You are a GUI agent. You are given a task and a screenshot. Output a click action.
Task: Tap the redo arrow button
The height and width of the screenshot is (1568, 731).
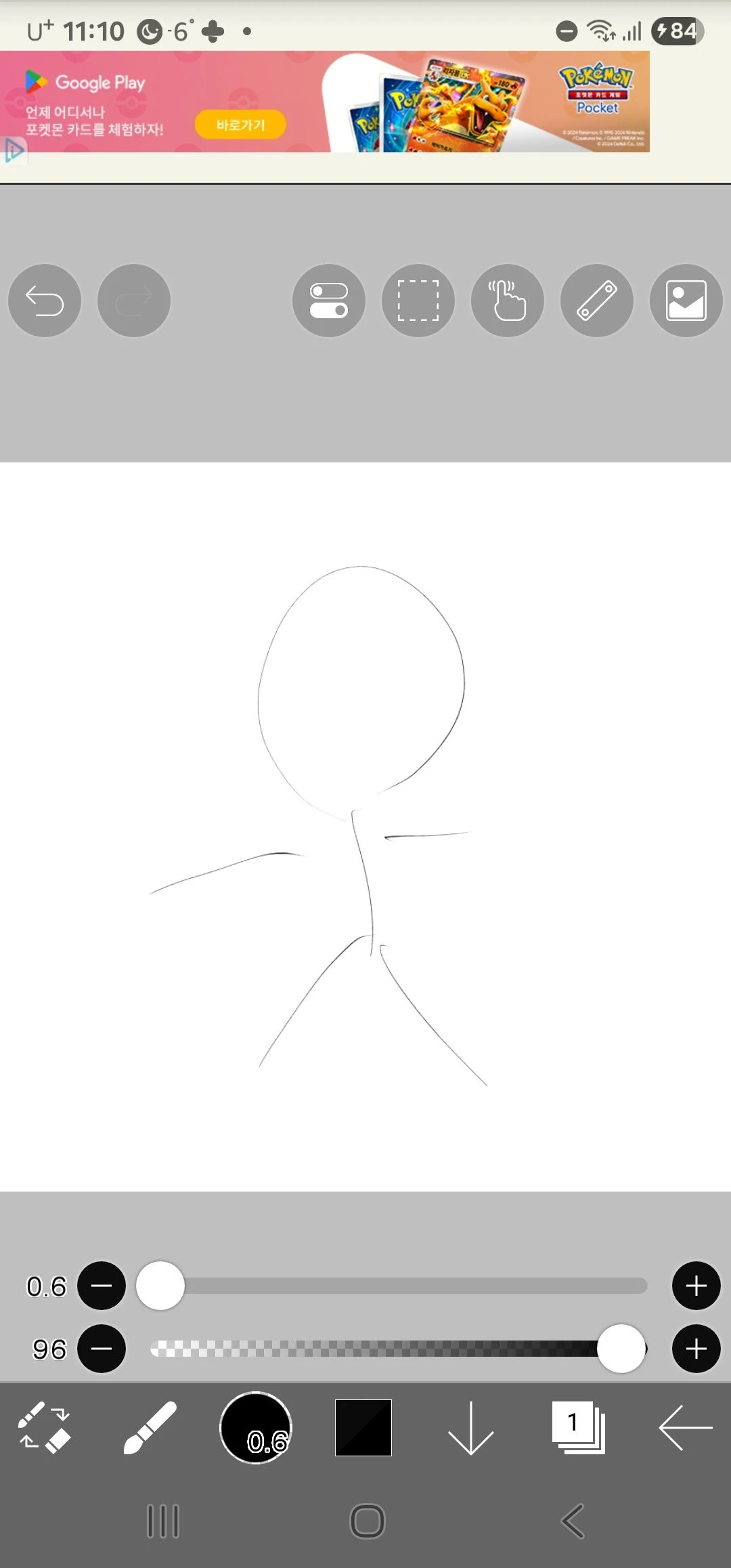click(134, 301)
